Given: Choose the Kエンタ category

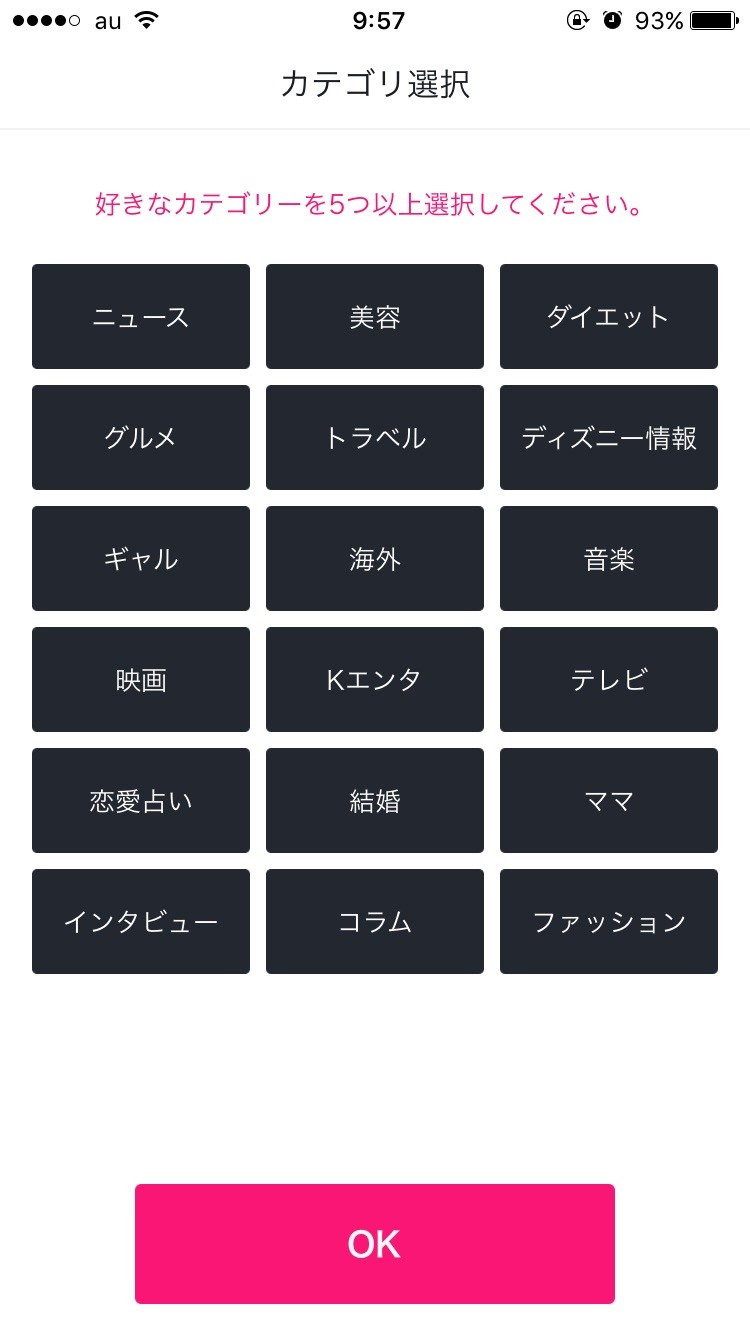Looking at the screenshot, I should [375, 680].
